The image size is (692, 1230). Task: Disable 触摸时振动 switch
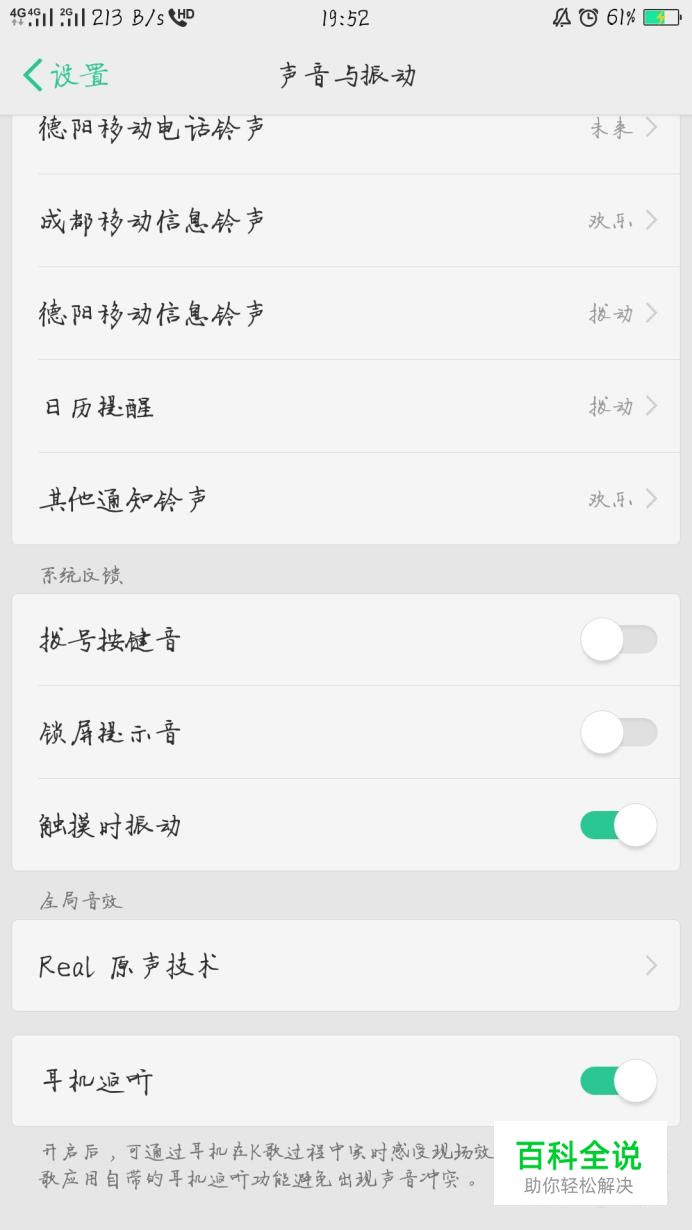click(x=619, y=826)
